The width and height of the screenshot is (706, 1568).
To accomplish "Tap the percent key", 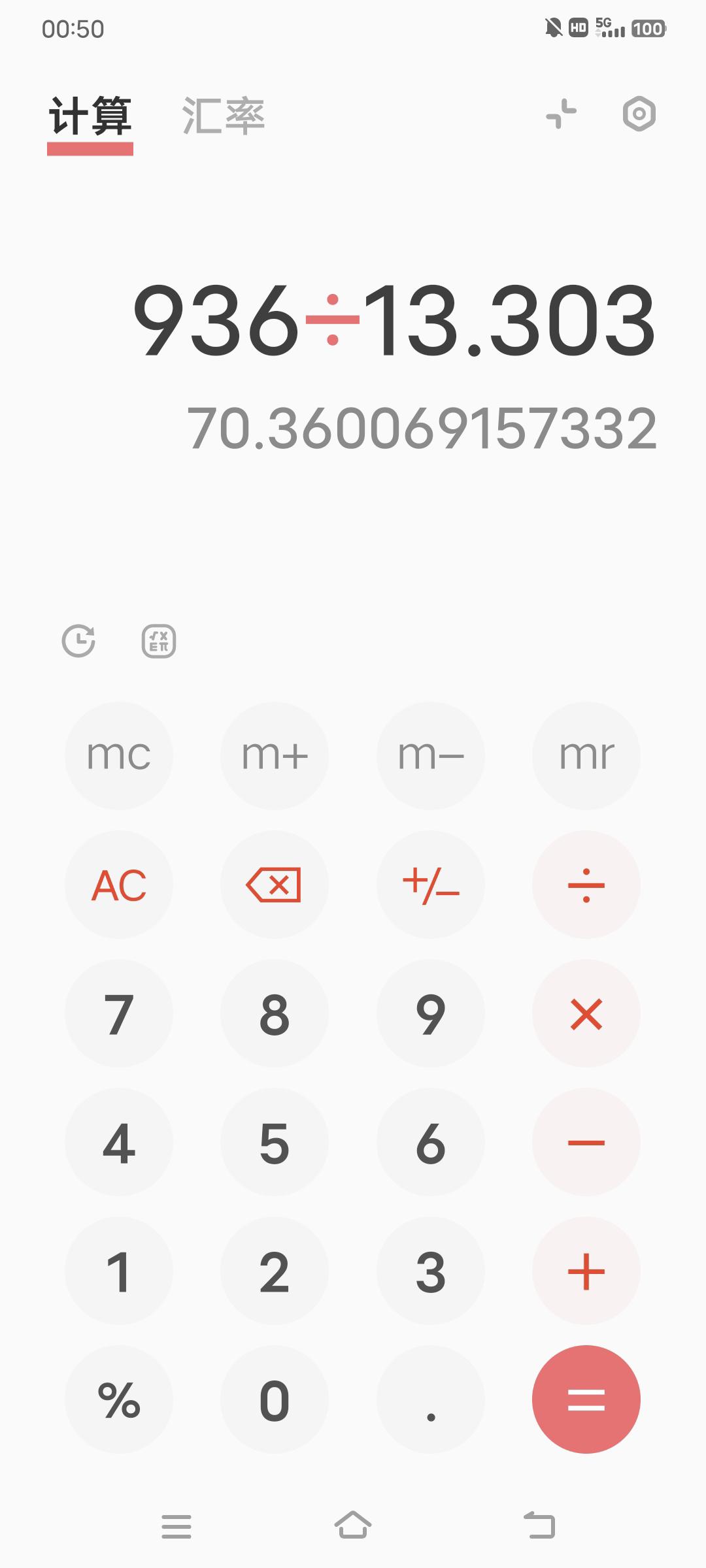I will coord(119,1399).
